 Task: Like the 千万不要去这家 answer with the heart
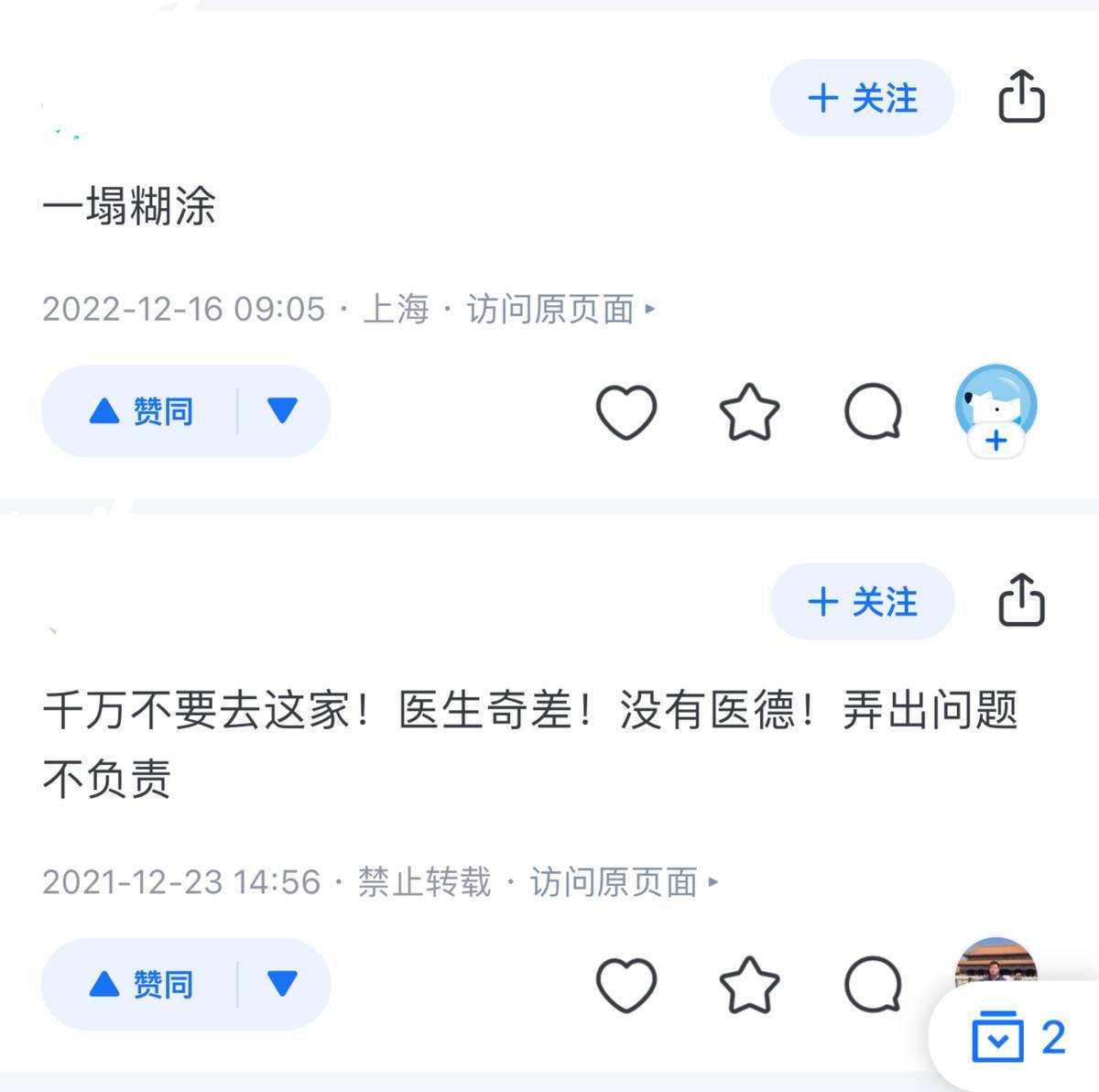[626, 985]
